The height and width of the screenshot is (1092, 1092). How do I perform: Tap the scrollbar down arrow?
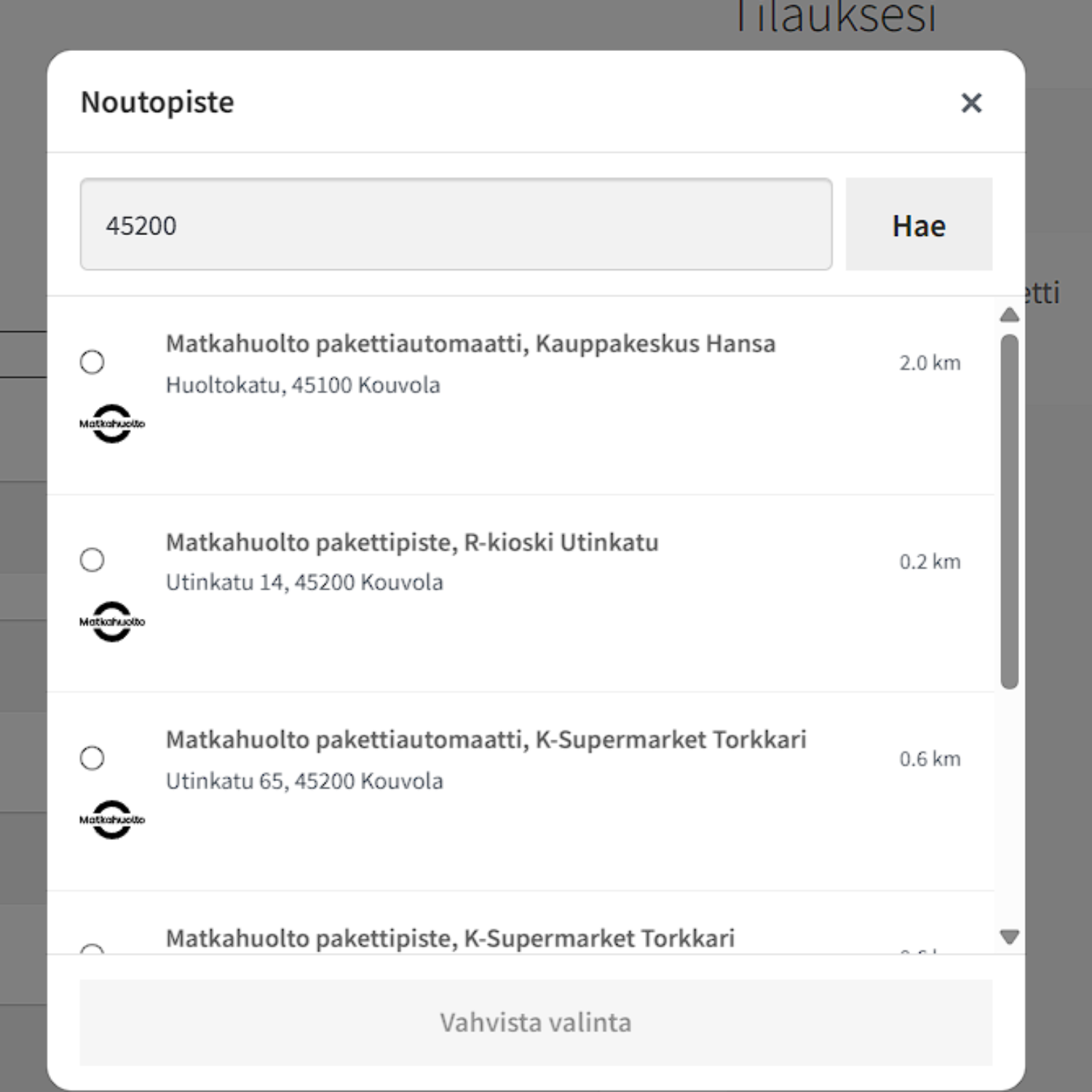coord(1009,936)
